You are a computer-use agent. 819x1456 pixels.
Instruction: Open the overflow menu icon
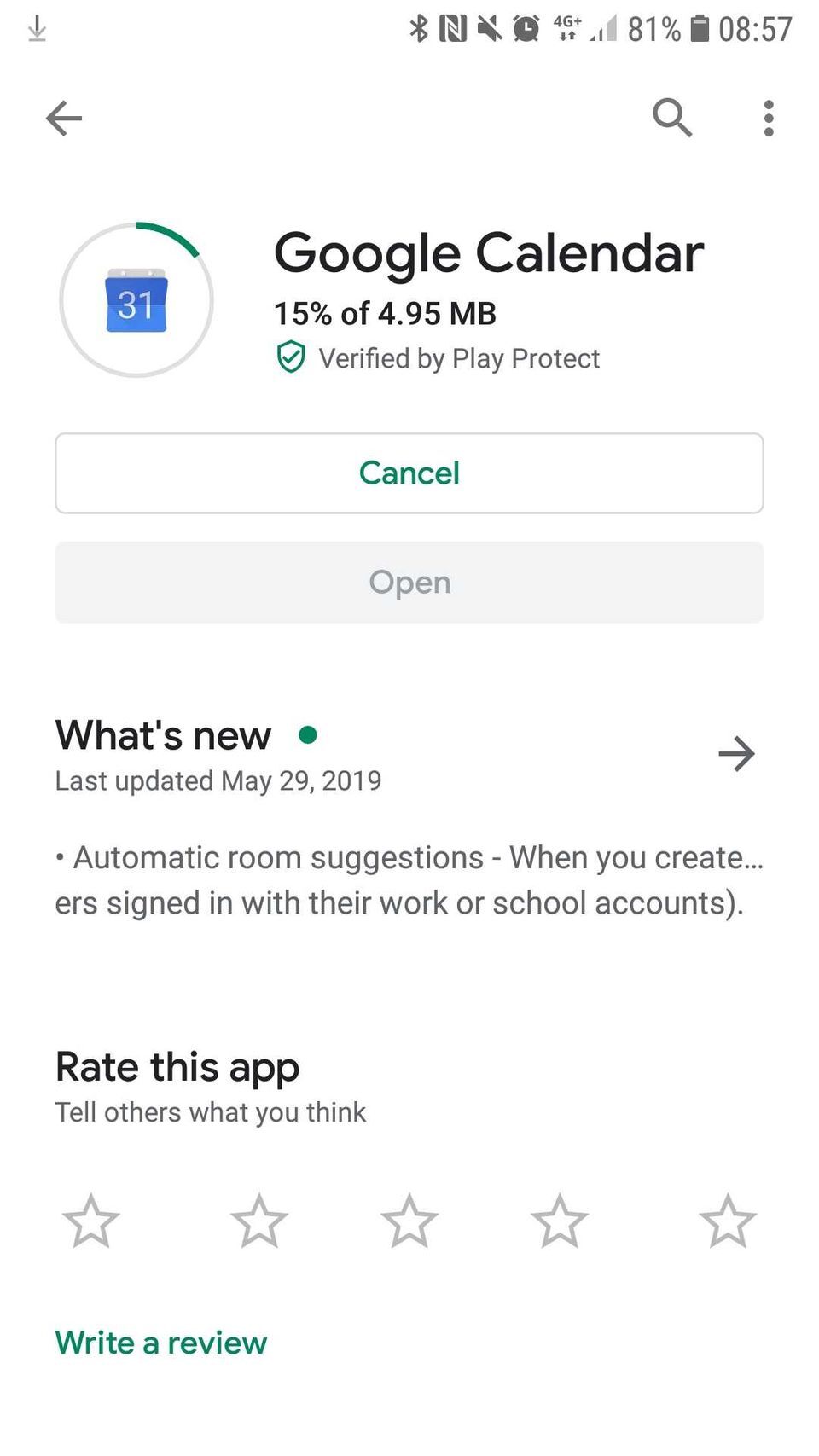[x=767, y=119]
